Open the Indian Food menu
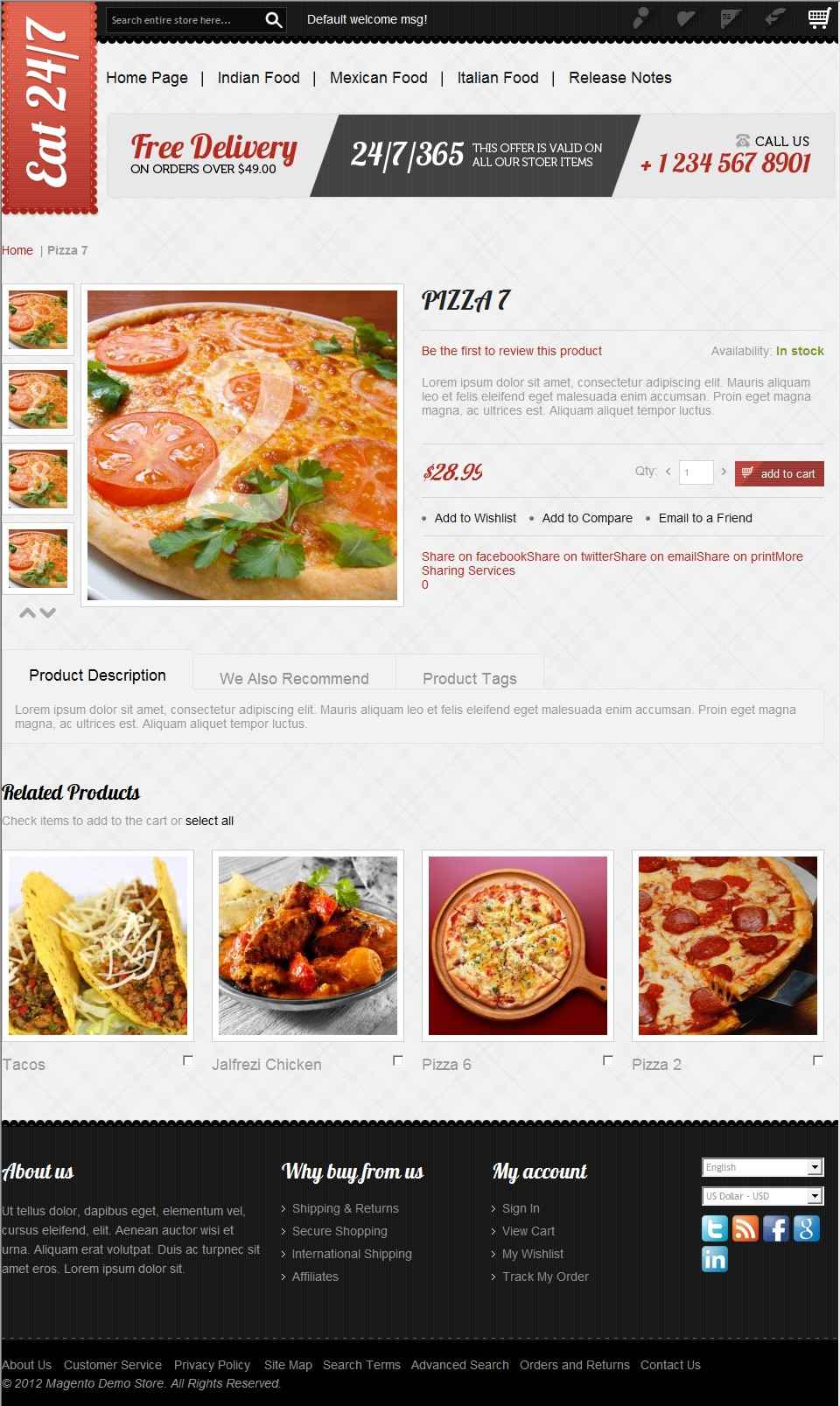Viewport: 840px width, 1406px height. [258, 78]
